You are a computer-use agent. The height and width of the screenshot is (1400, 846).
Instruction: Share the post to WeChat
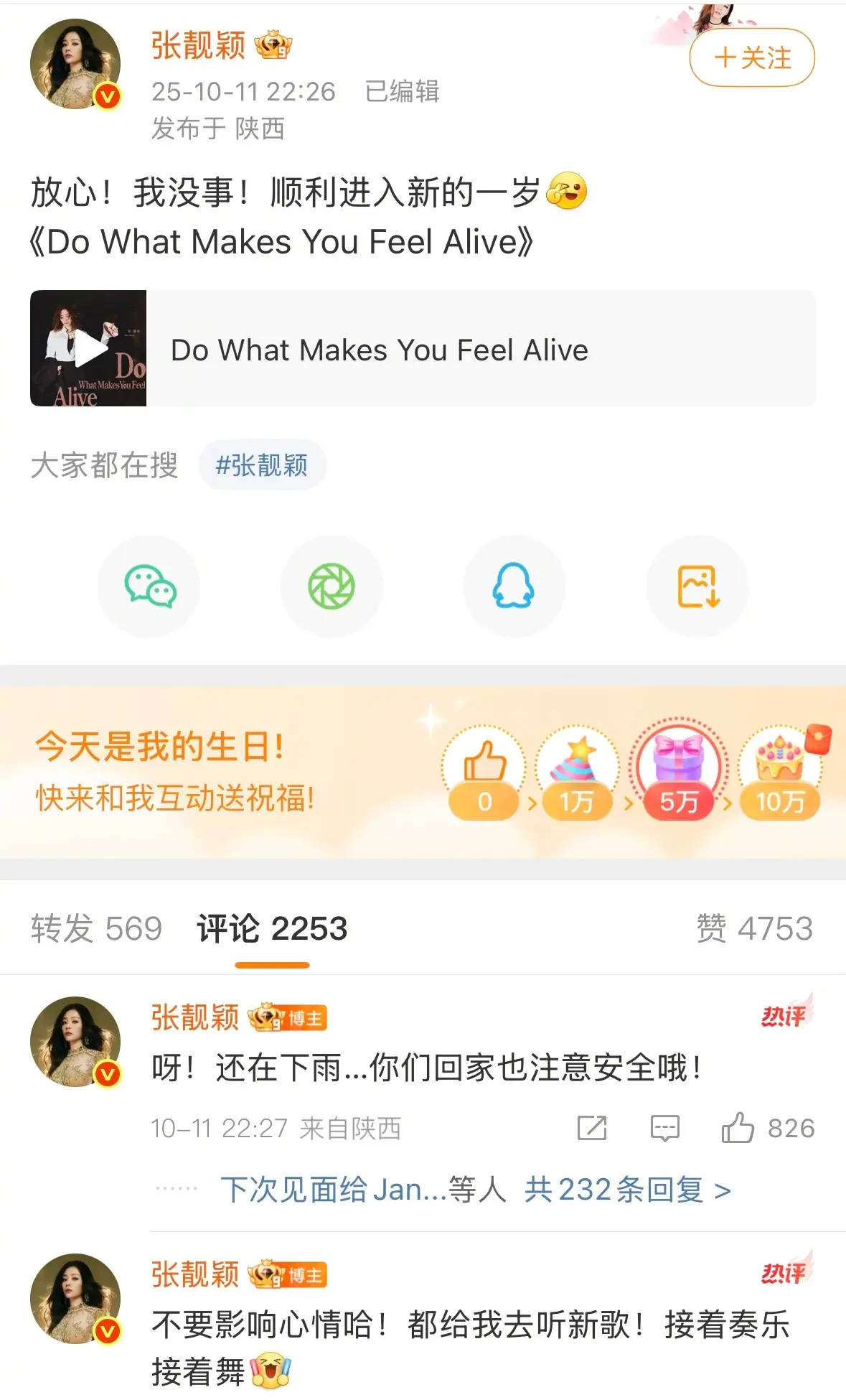tap(149, 586)
